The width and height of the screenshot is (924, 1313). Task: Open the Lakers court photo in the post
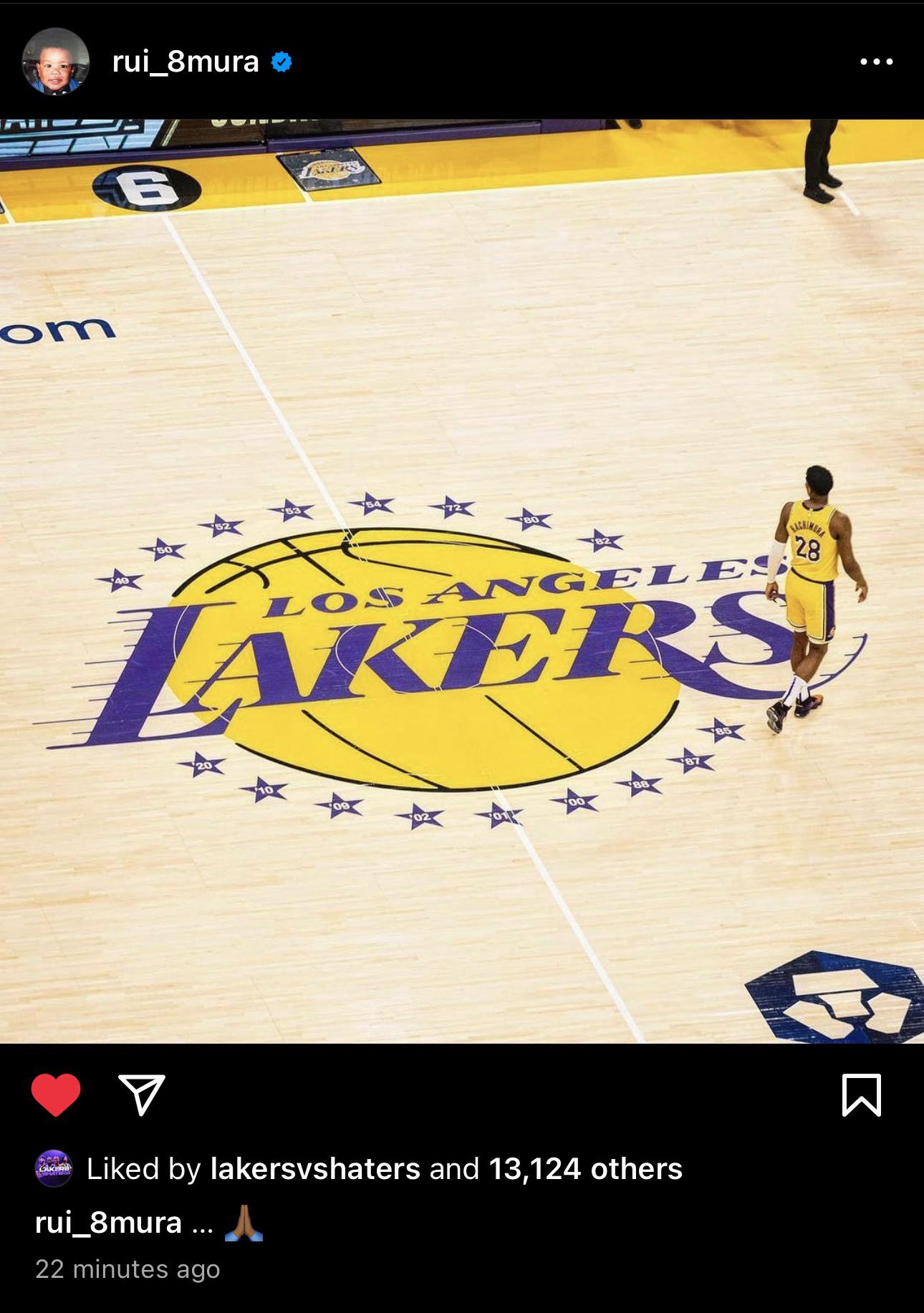(x=462, y=580)
